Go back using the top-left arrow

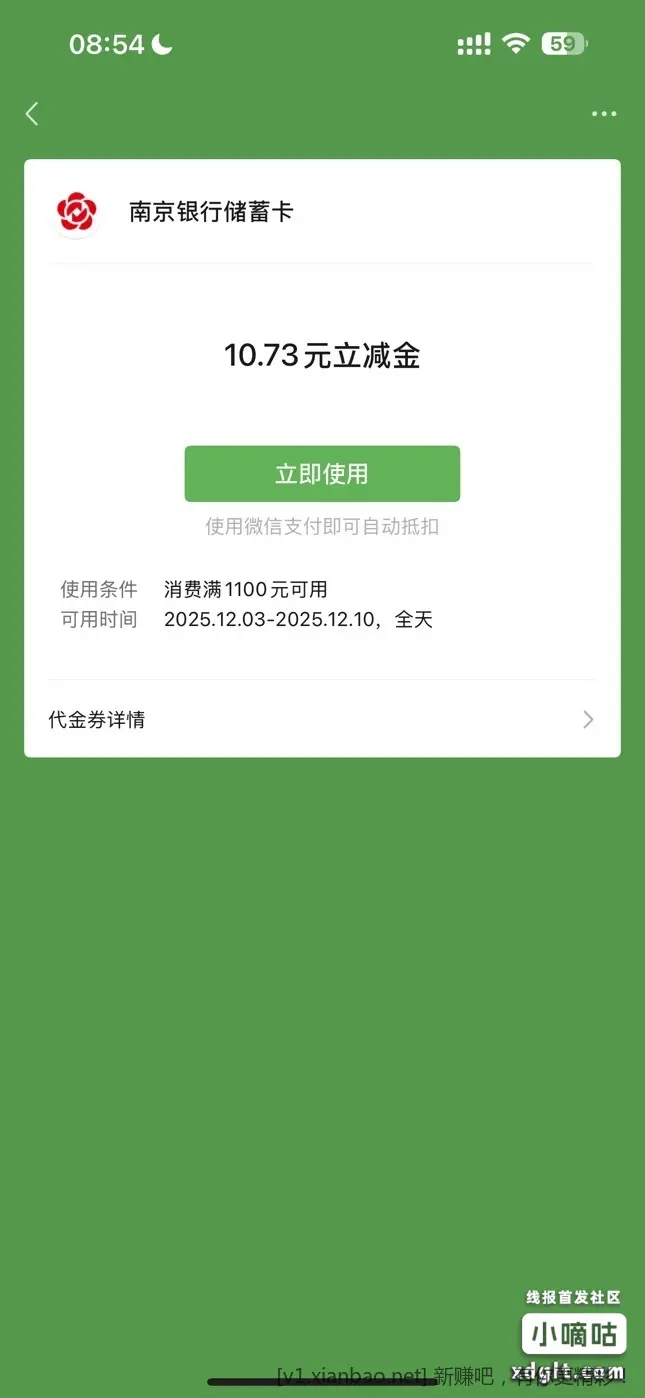(x=32, y=114)
